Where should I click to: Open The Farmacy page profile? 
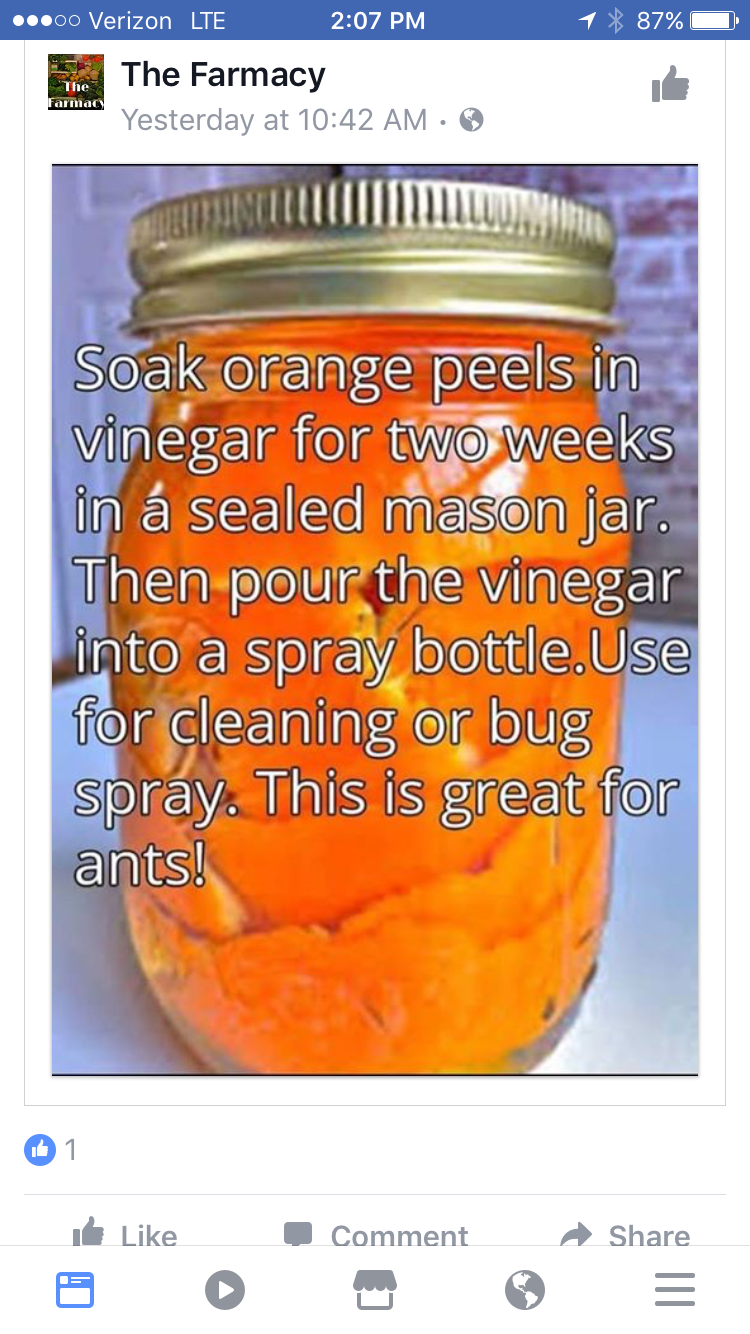click(x=223, y=75)
